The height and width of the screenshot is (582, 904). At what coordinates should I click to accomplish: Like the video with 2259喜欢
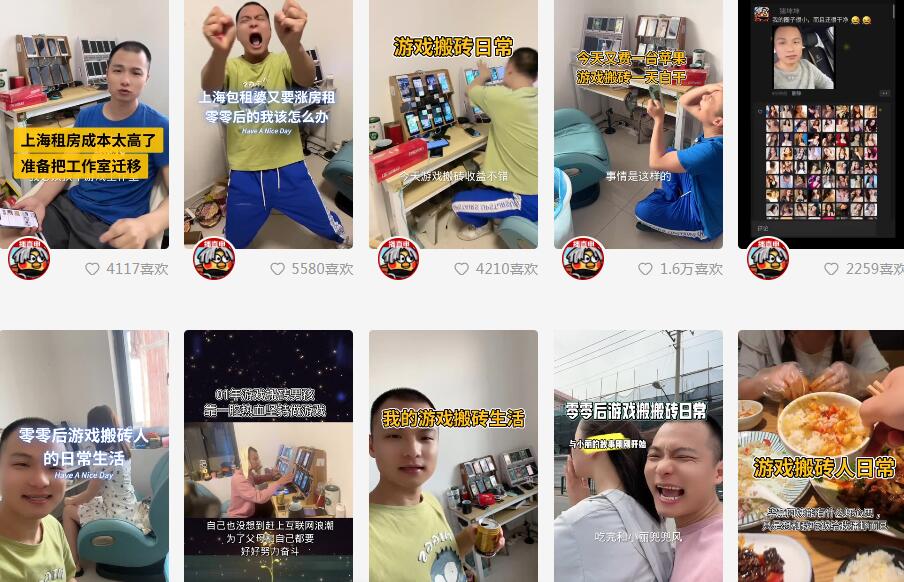click(x=831, y=269)
